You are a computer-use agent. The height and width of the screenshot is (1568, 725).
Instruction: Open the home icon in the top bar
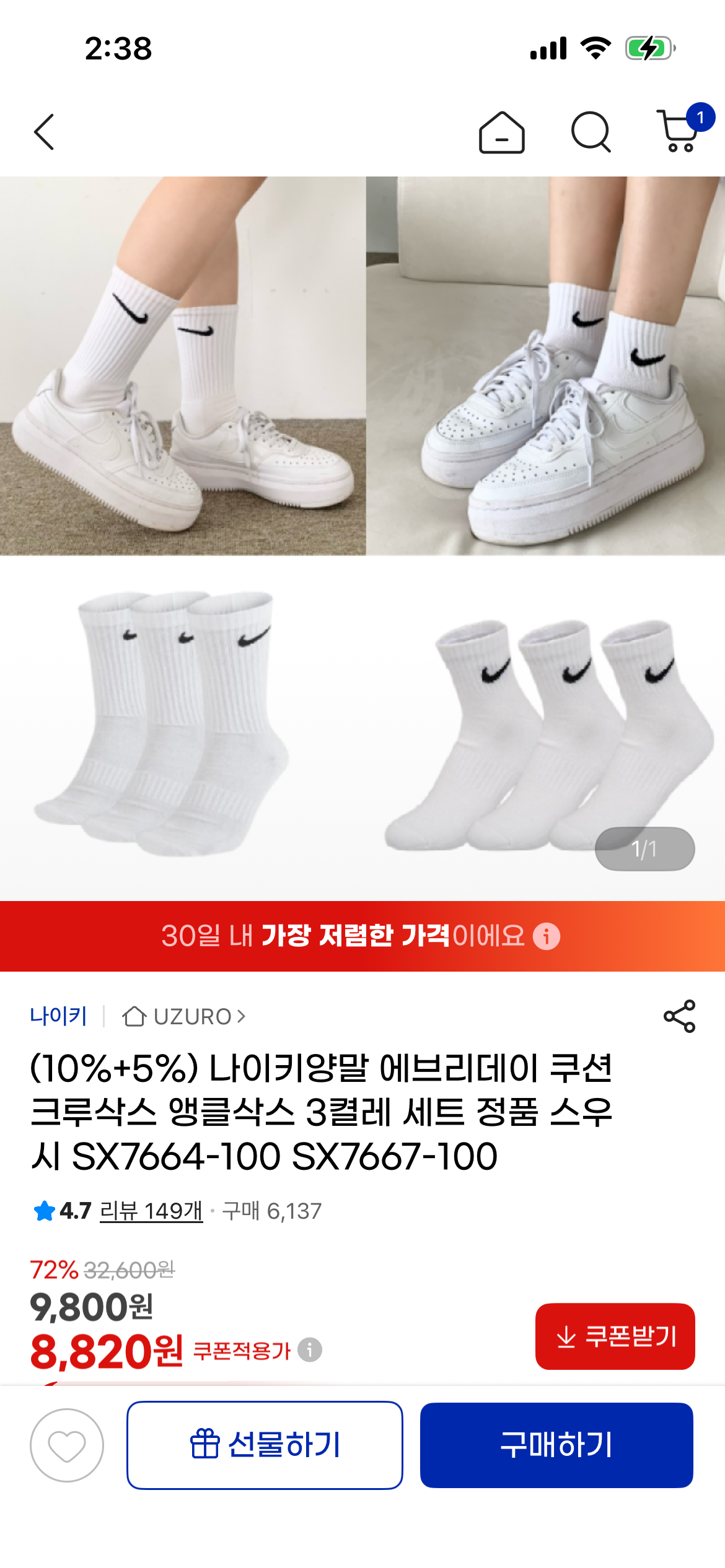click(x=501, y=133)
